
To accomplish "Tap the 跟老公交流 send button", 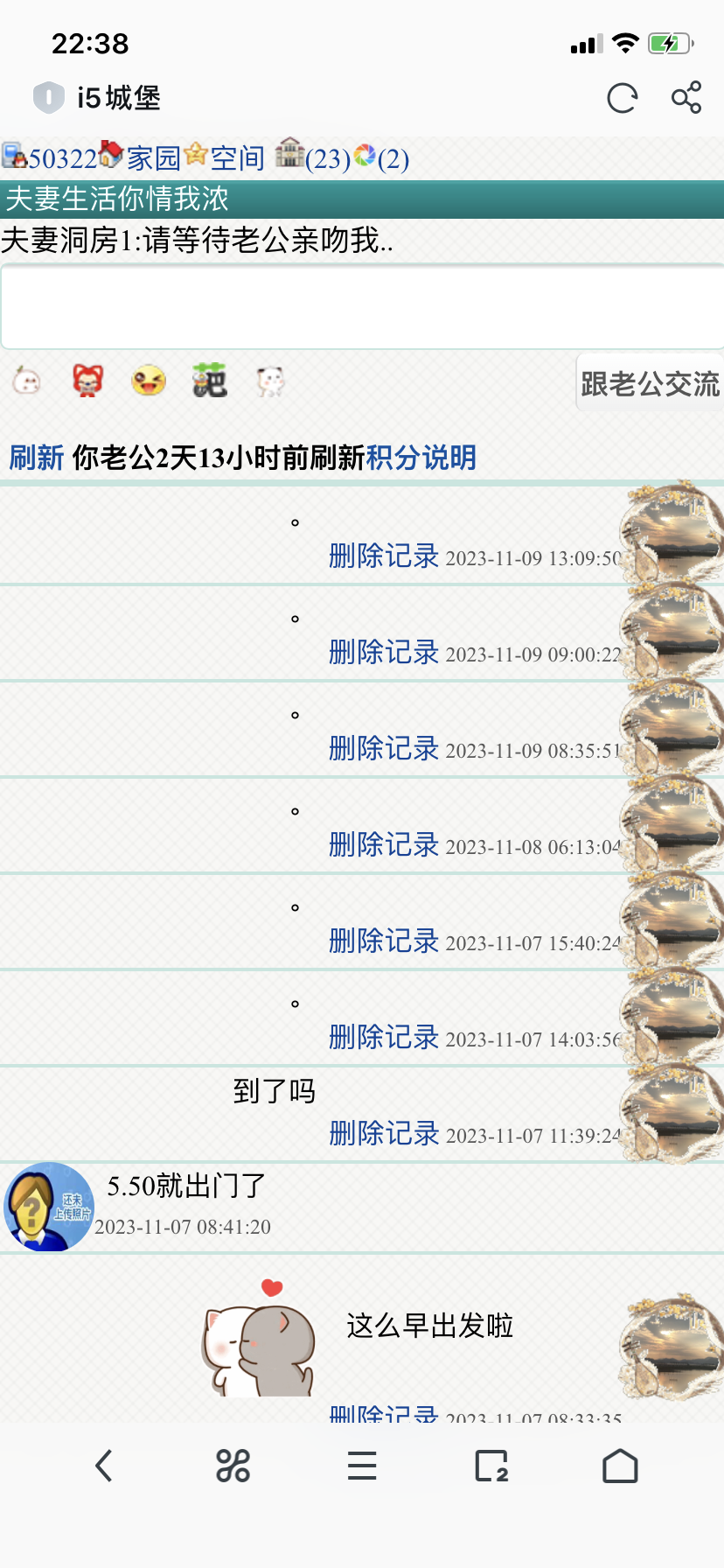I will tap(650, 383).
